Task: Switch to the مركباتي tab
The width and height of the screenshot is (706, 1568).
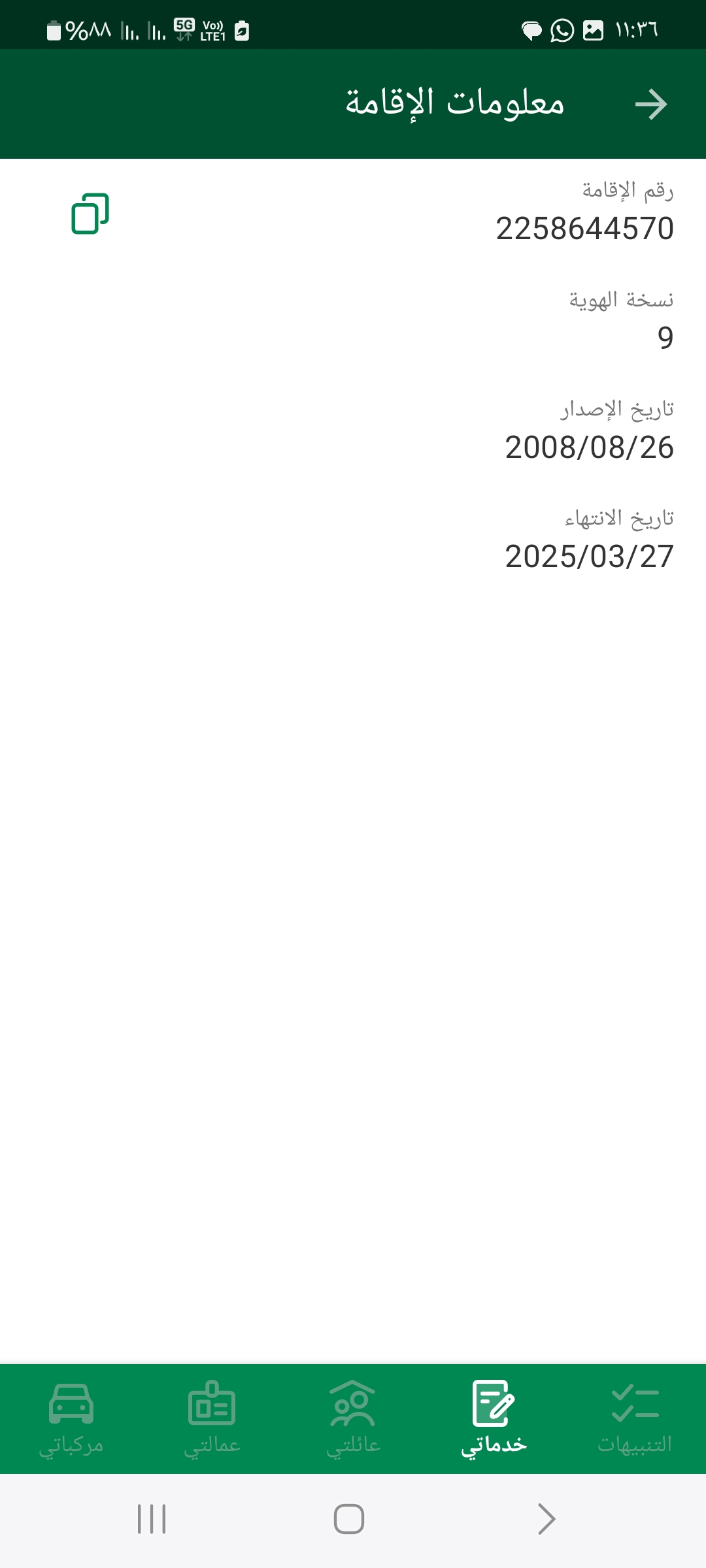Action: coord(71,1419)
